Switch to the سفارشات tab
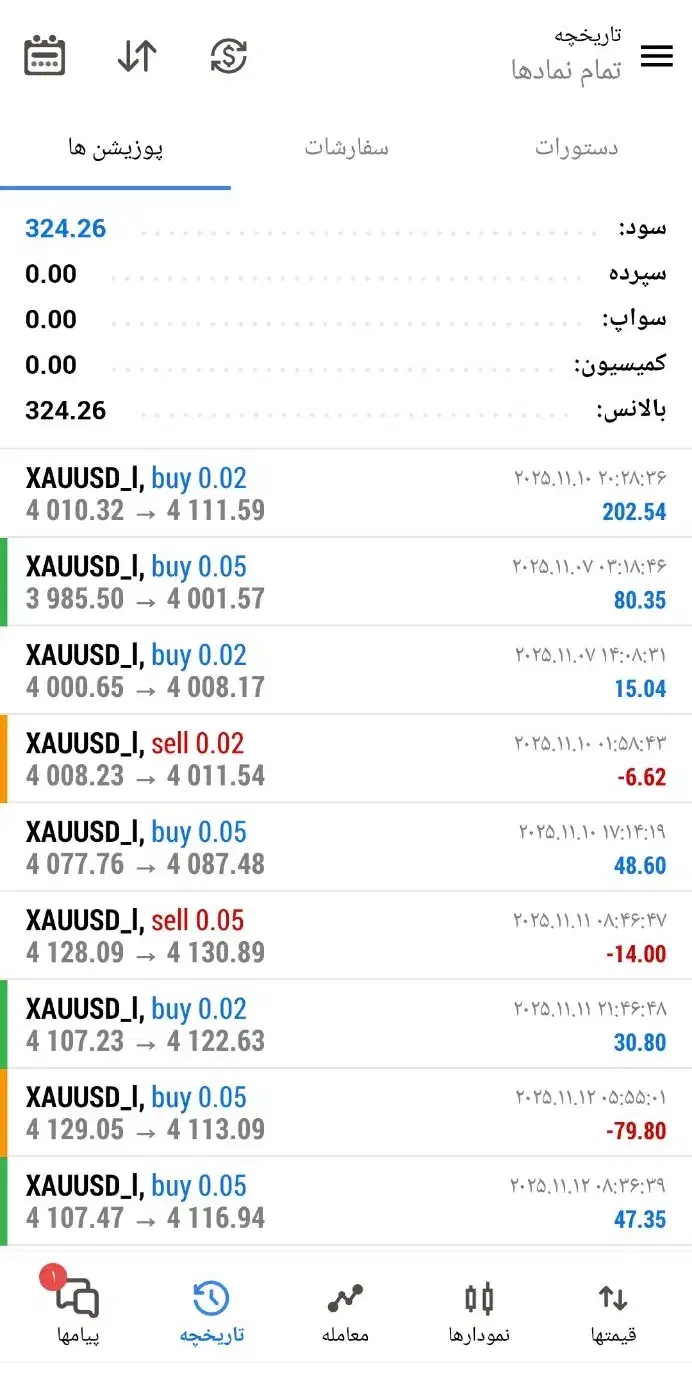692x1380 pixels. click(346, 149)
